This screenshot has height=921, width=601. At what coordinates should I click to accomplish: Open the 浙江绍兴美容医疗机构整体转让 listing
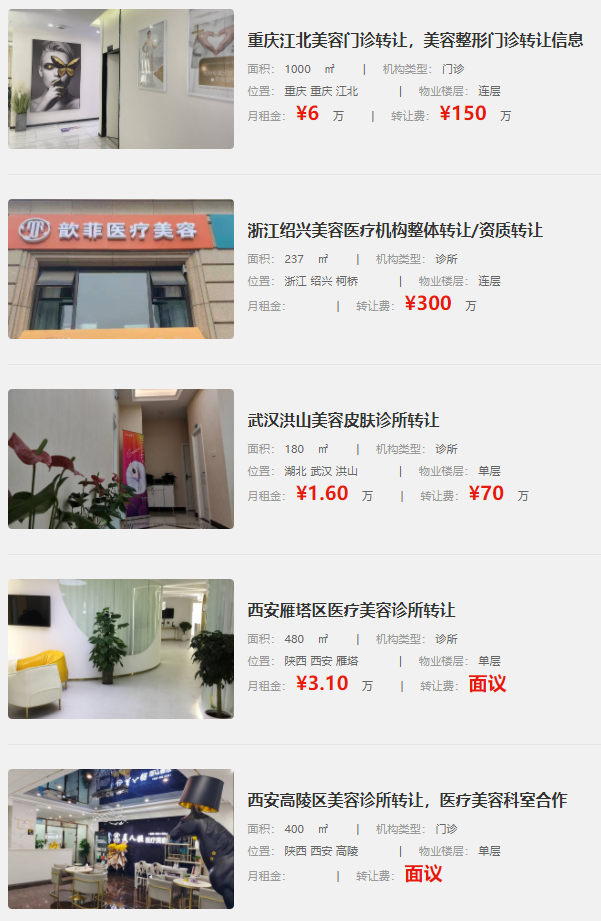(x=395, y=231)
